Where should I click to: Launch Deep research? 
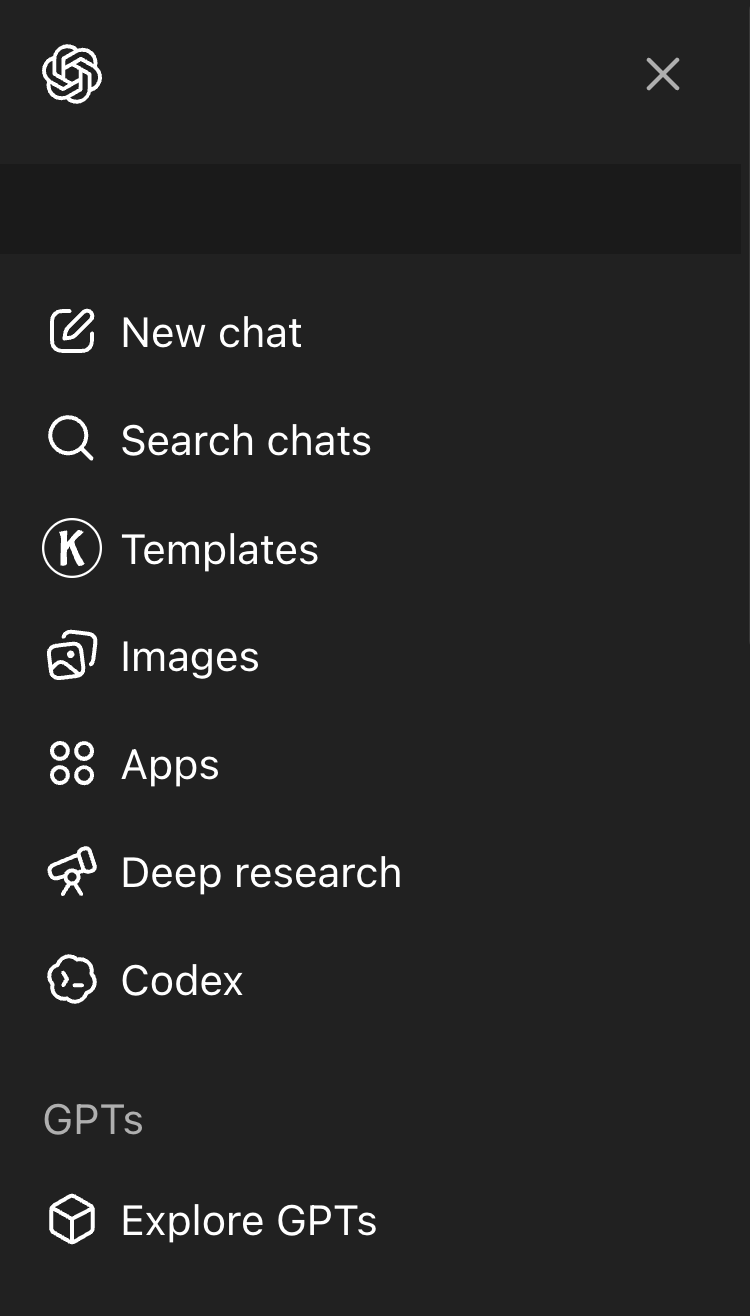pos(260,871)
